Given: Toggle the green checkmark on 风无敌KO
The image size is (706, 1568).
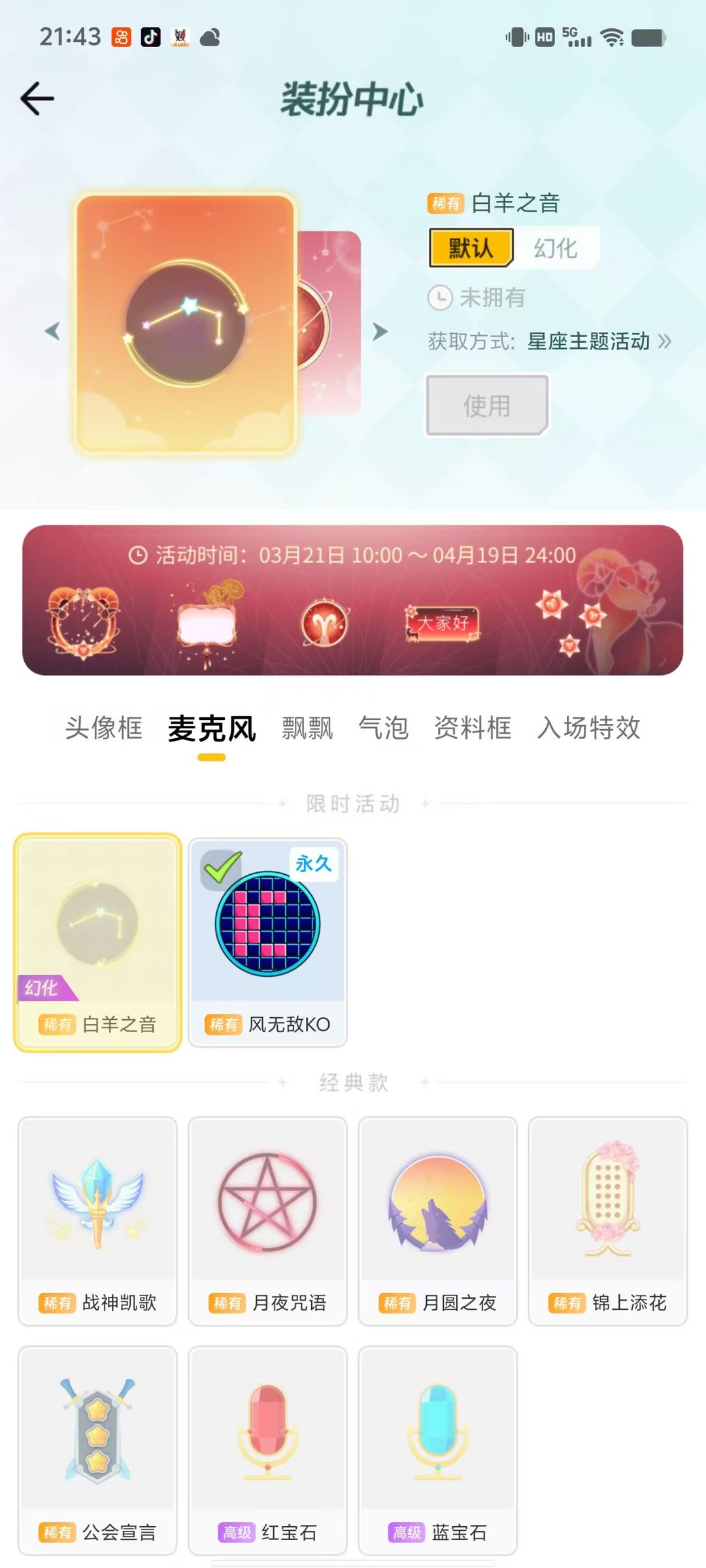Looking at the screenshot, I should point(222,867).
